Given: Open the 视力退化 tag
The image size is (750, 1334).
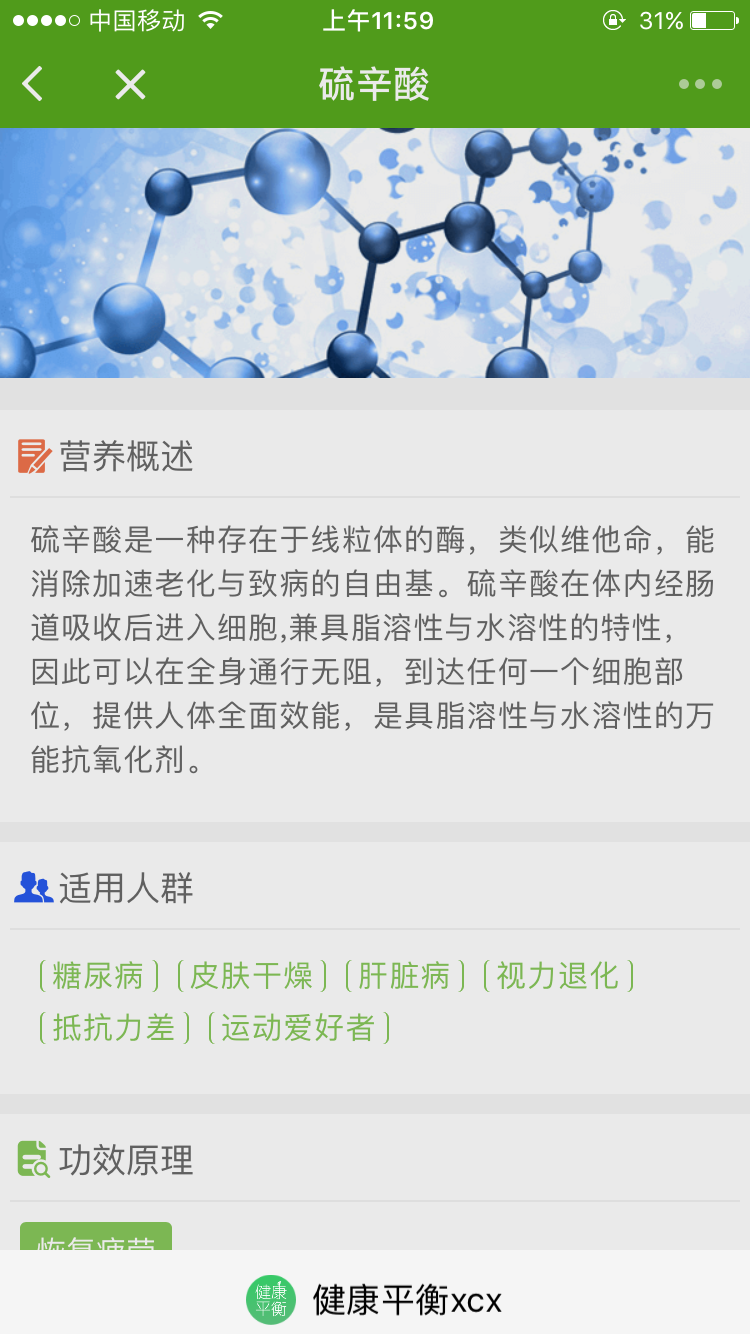Looking at the screenshot, I should pos(558,975).
